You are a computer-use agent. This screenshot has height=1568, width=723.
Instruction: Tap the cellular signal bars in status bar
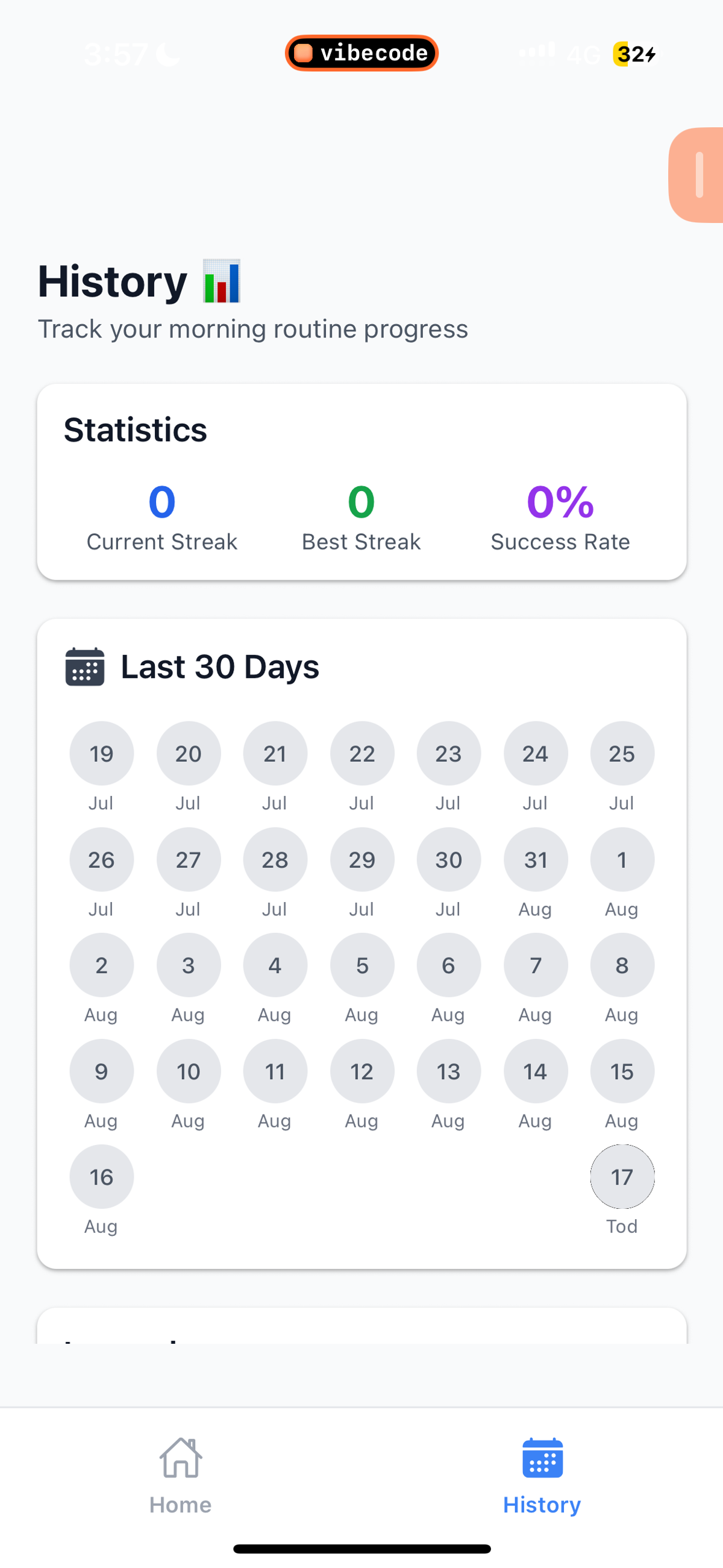pos(538,53)
